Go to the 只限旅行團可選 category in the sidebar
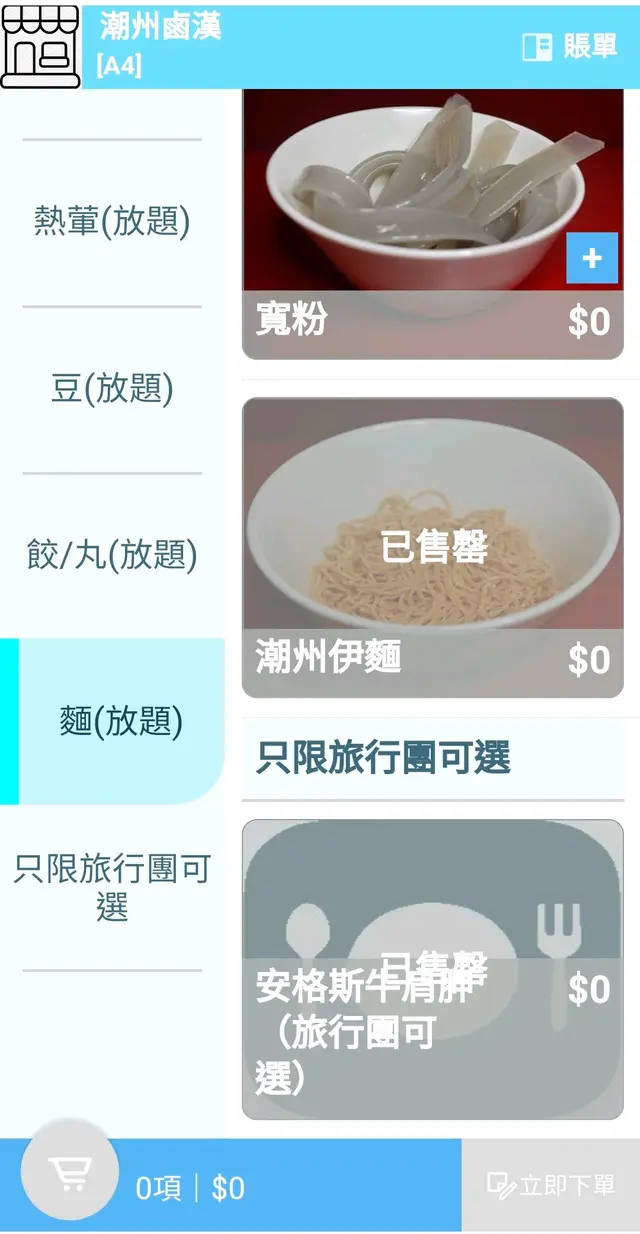The image size is (640, 1234). [x=112, y=887]
